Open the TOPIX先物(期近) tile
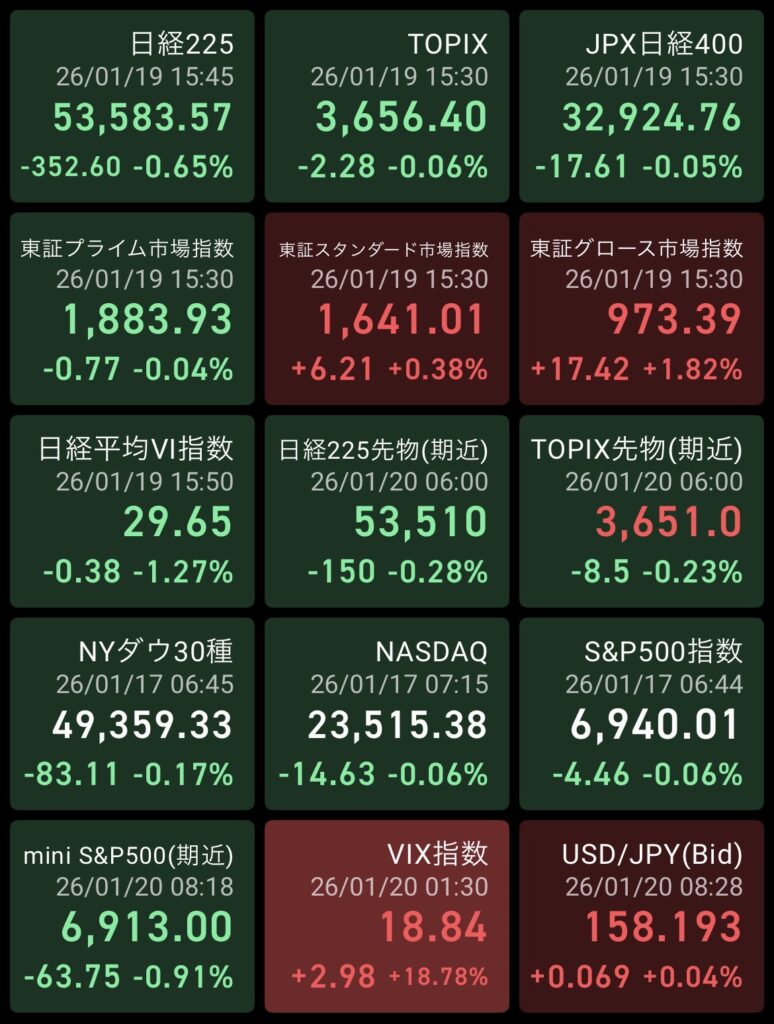Image resolution: width=774 pixels, height=1024 pixels. (x=641, y=511)
